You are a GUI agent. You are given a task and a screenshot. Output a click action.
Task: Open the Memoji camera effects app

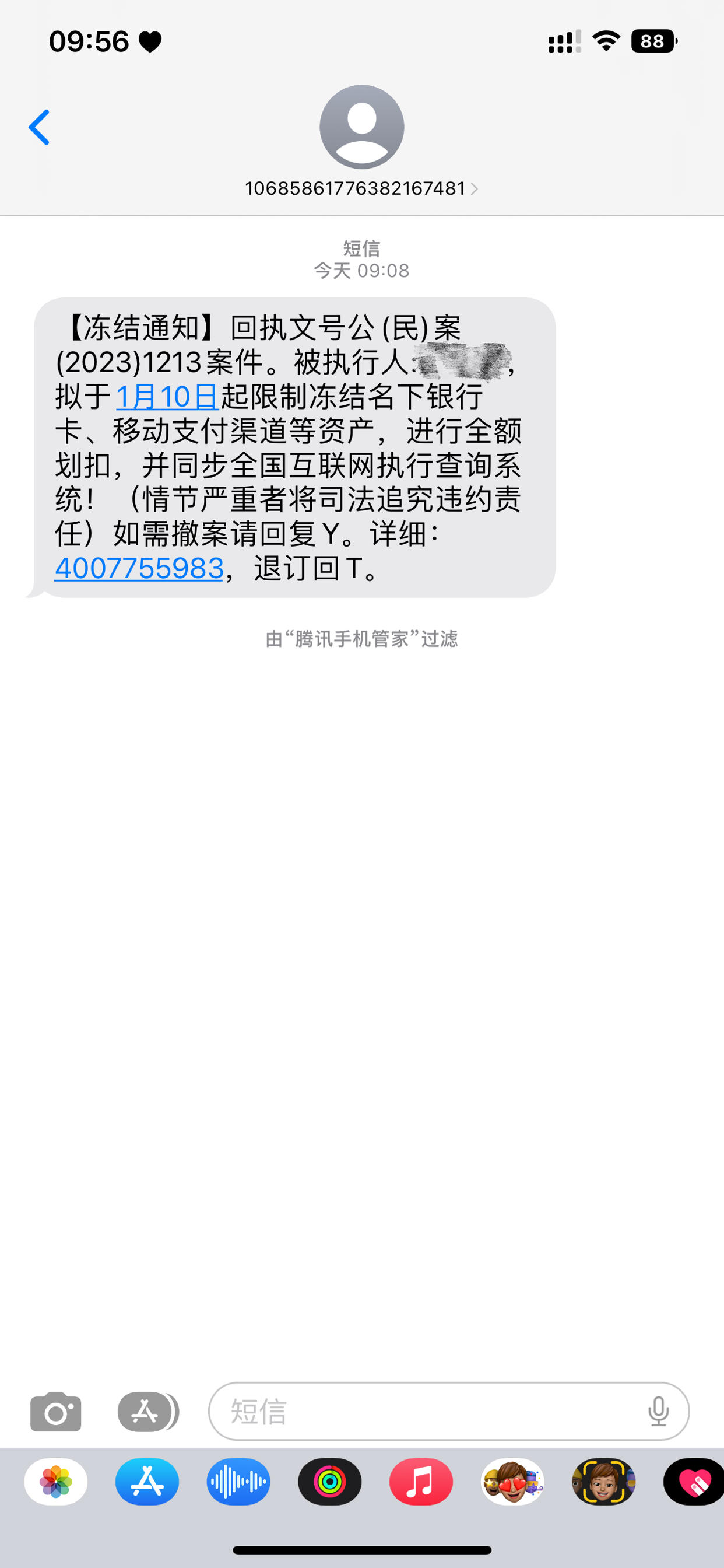point(603,1482)
